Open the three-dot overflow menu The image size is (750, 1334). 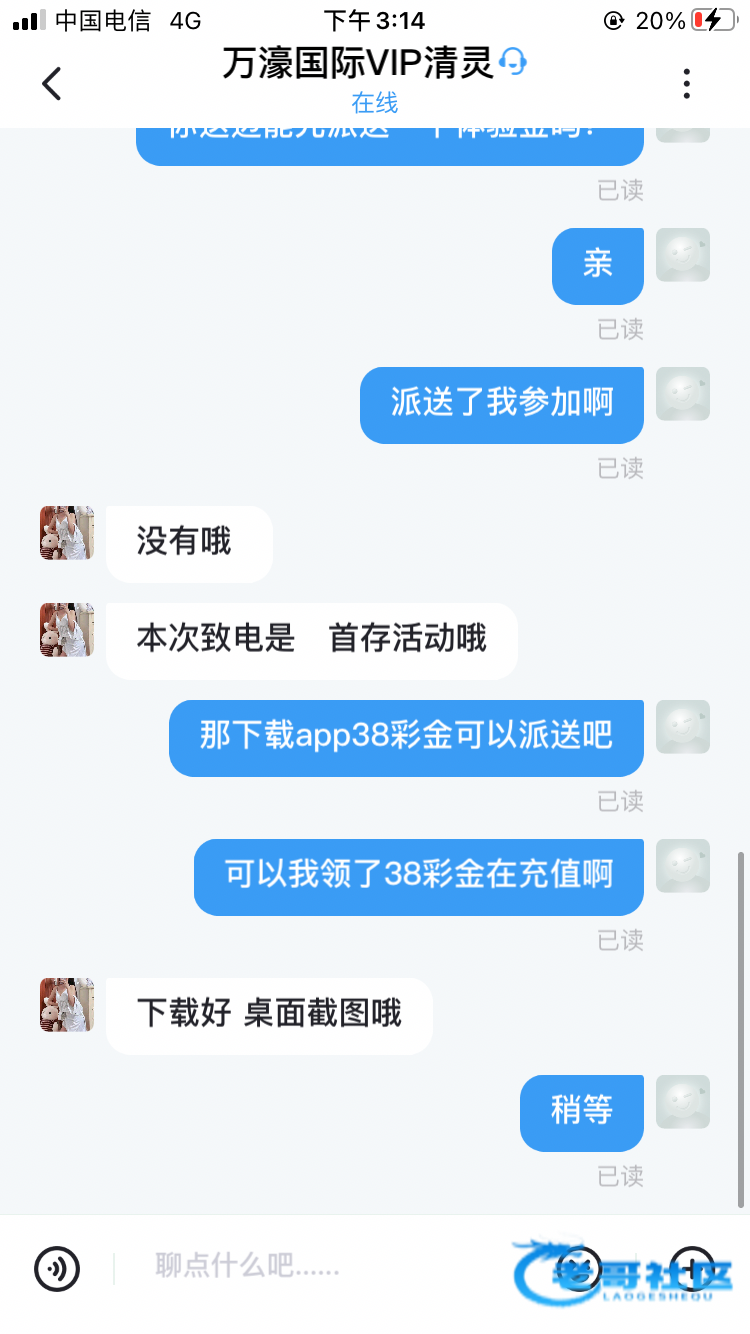(686, 84)
